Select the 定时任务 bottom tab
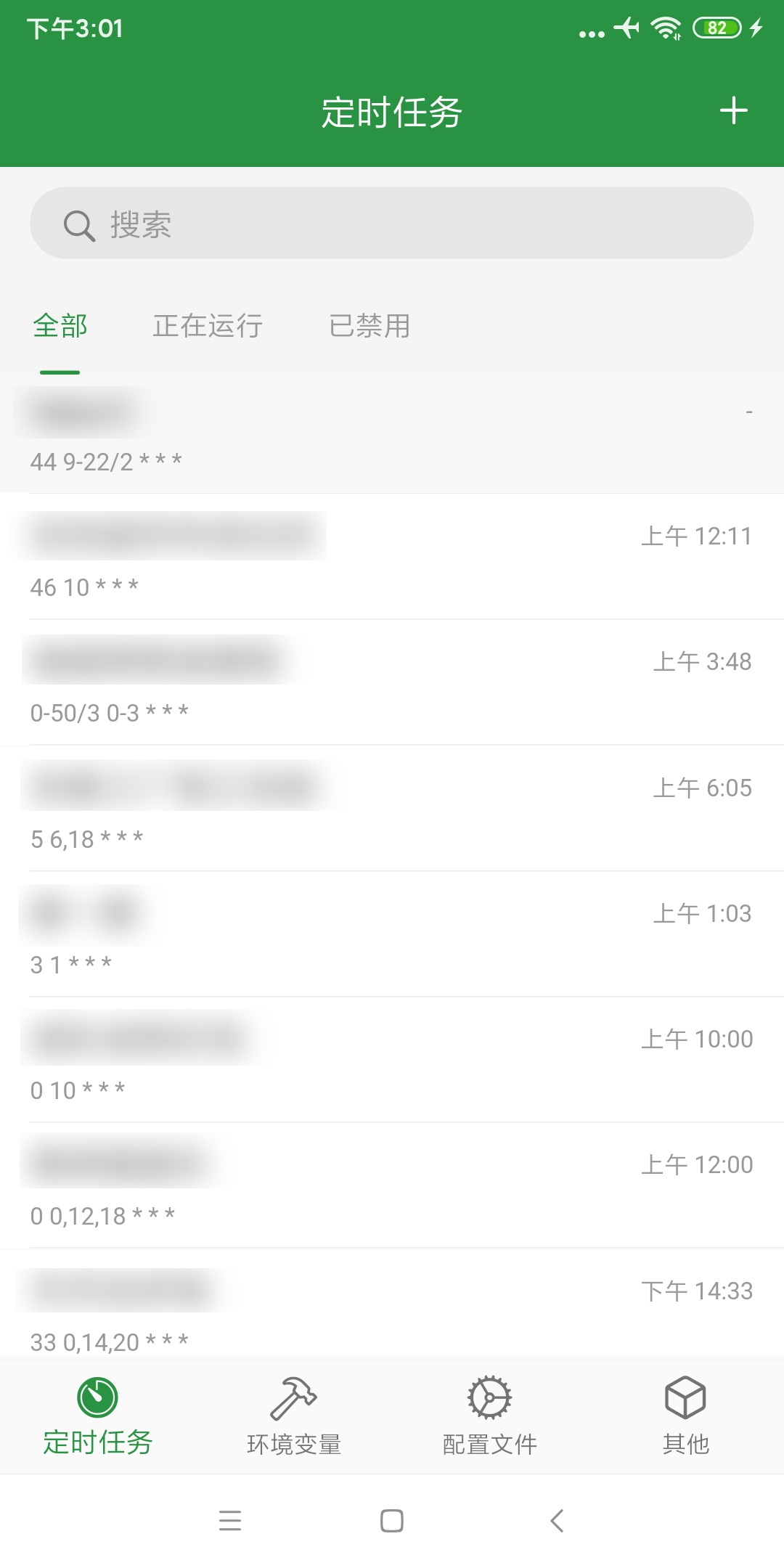Image resolution: width=784 pixels, height=1568 pixels. [x=98, y=1416]
